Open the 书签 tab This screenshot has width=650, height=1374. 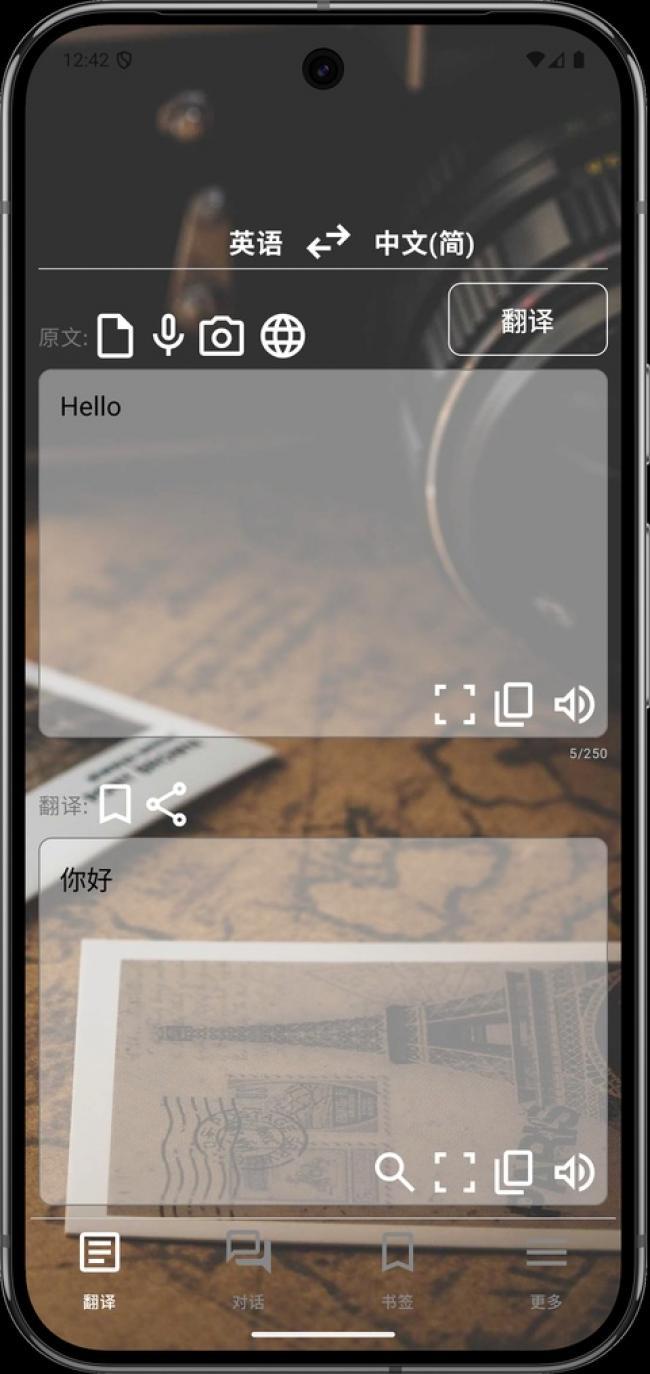pyautogui.click(x=397, y=1270)
